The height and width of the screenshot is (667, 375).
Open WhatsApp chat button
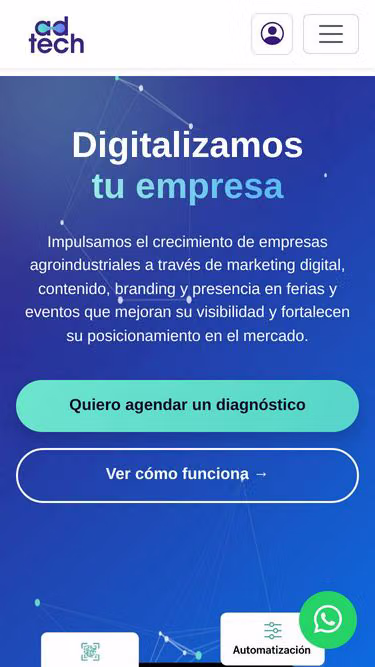pyautogui.click(x=328, y=620)
